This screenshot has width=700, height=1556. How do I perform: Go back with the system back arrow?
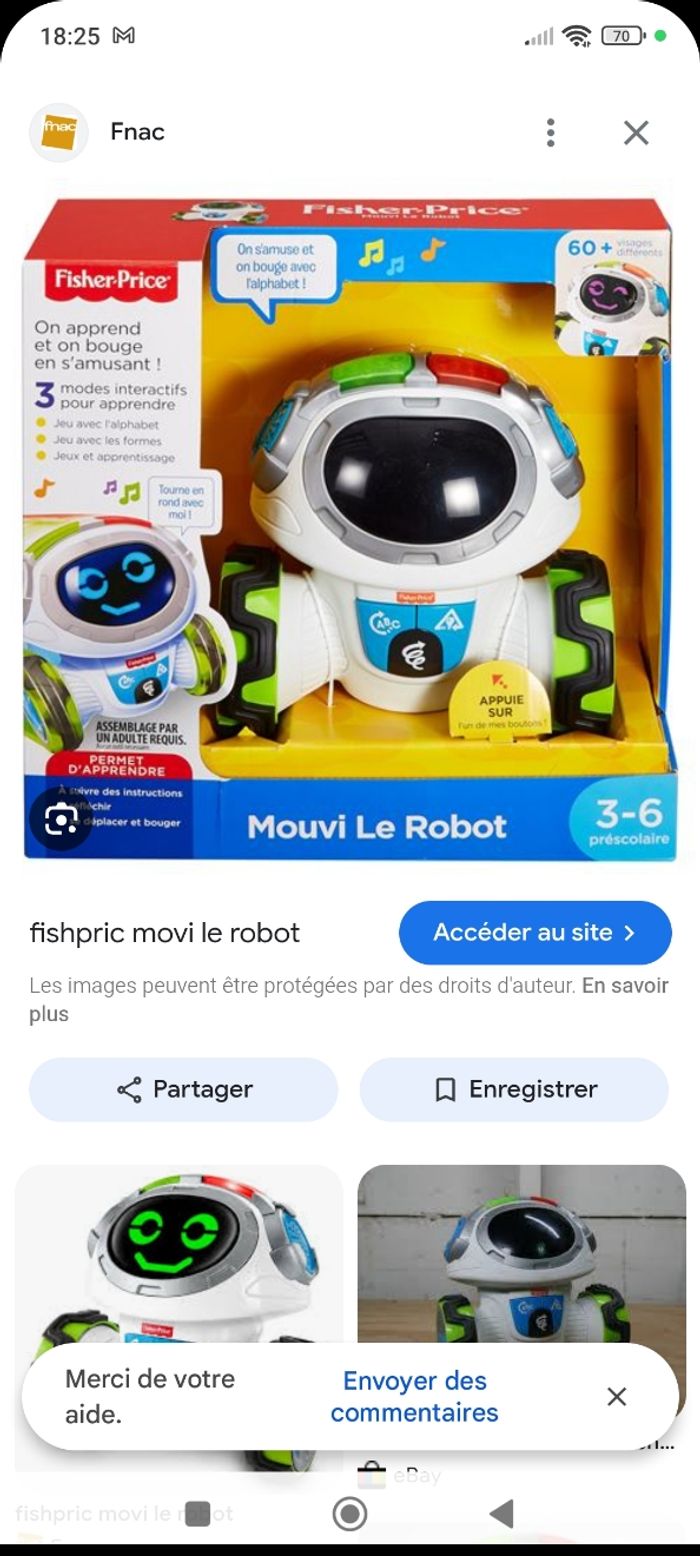[501, 1514]
